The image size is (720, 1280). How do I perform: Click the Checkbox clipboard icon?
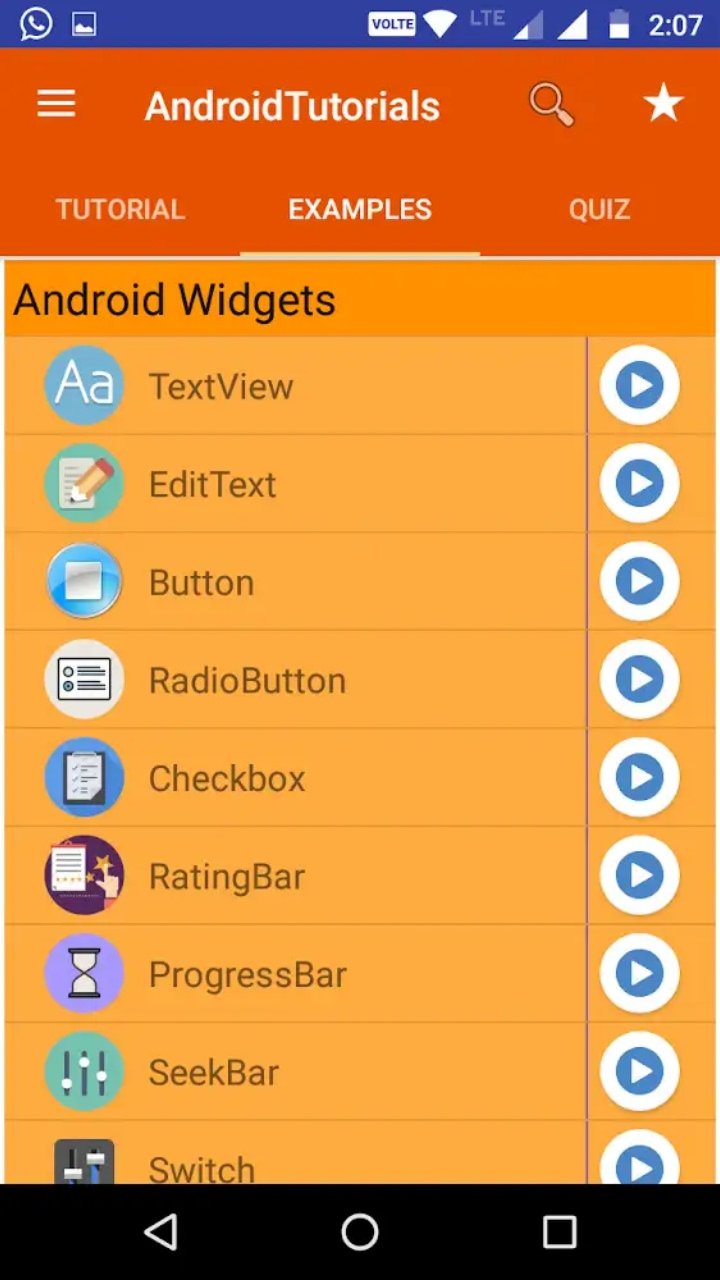(x=84, y=777)
